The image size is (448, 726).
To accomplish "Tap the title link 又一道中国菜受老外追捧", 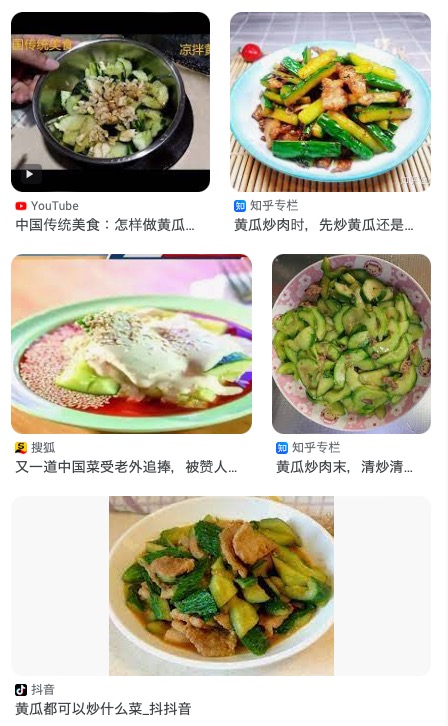I will point(126,467).
